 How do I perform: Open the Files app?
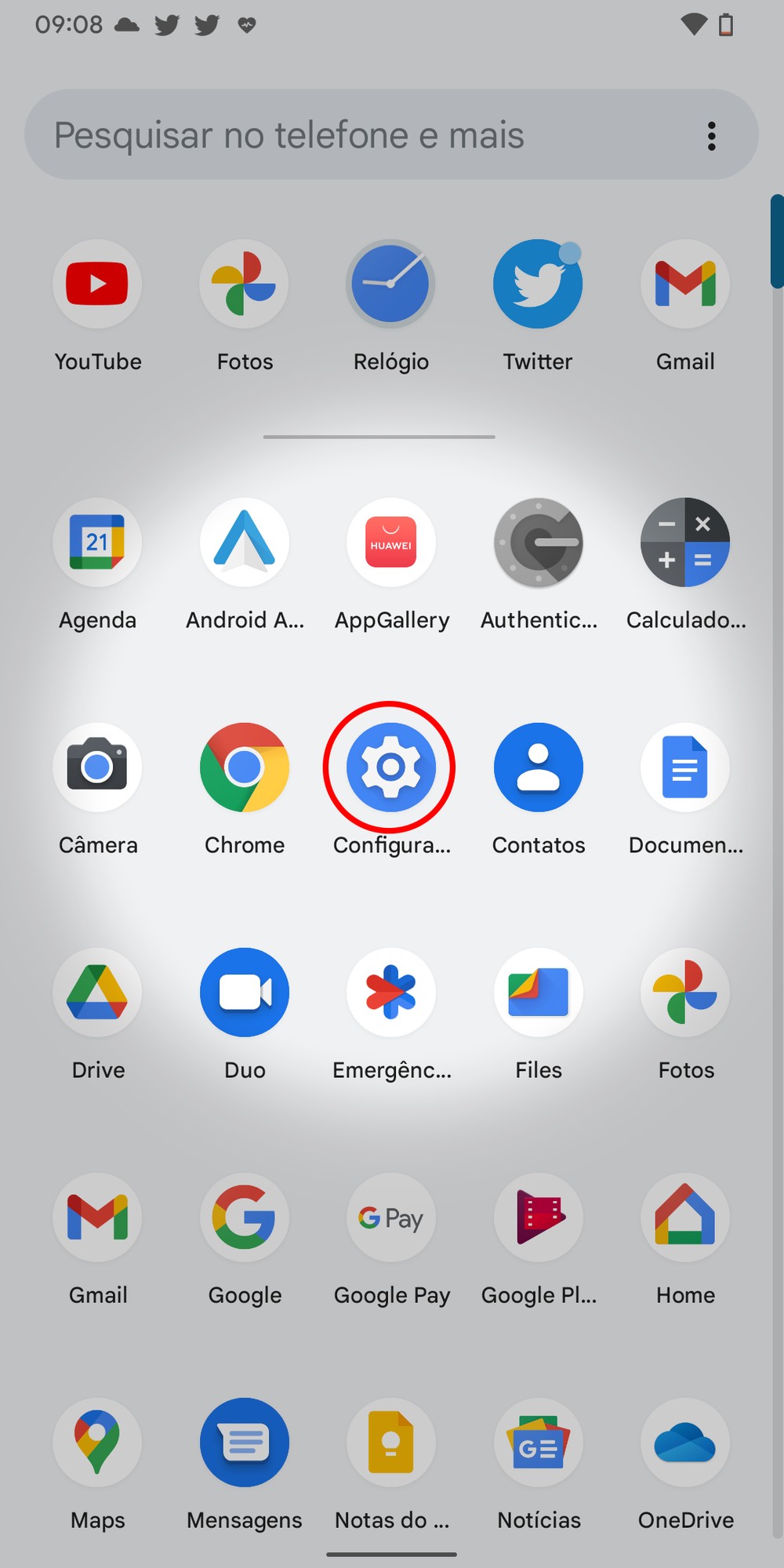click(x=539, y=993)
